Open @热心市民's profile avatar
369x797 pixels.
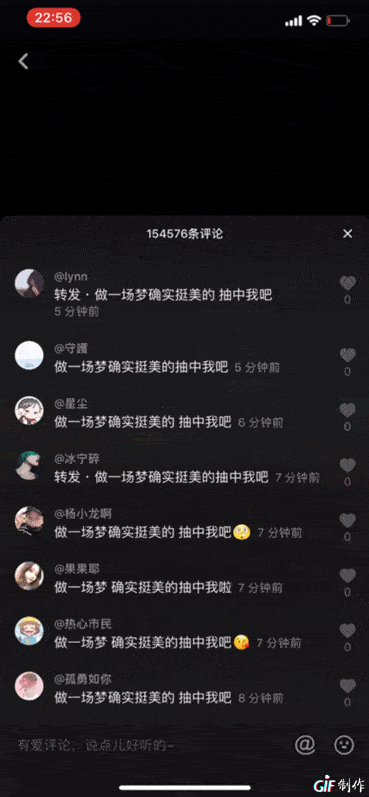tap(29, 631)
